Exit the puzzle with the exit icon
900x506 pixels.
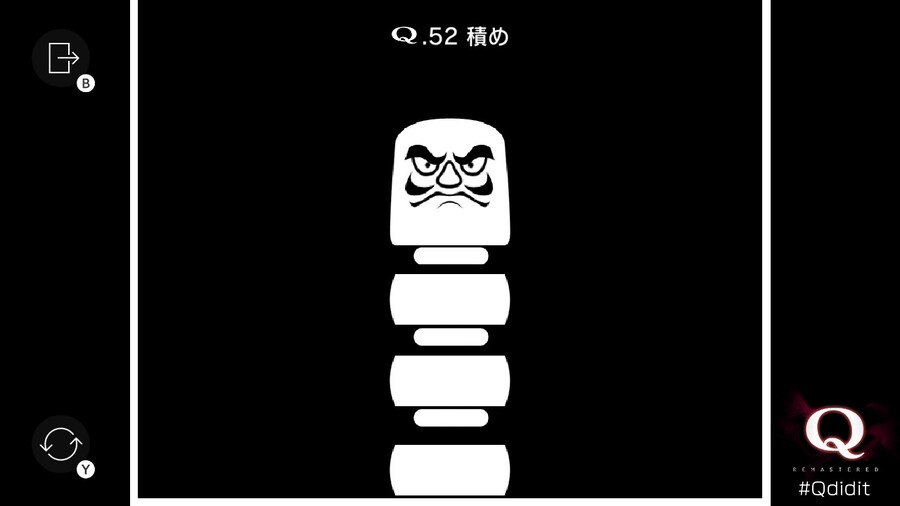(61, 58)
